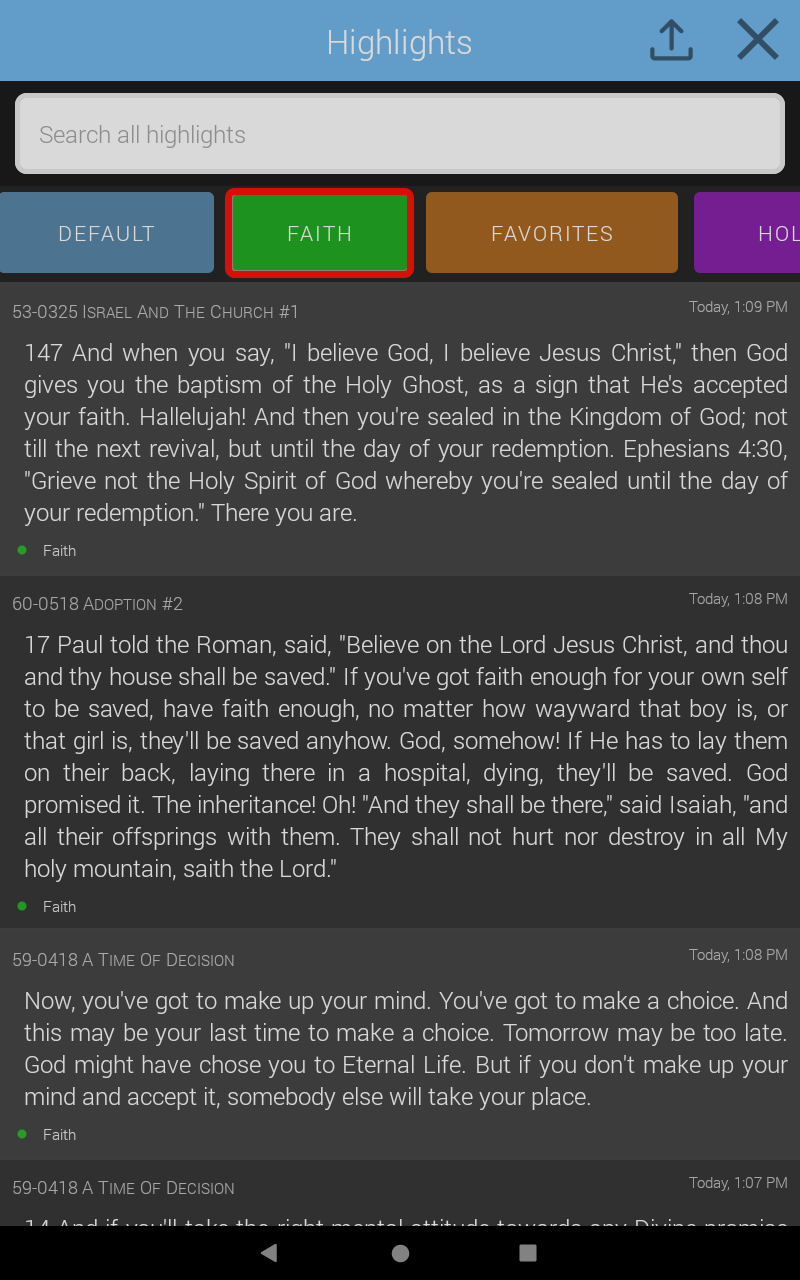Open the Adoption #2 highlight
This screenshot has width=800, height=1280.
[400, 752]
